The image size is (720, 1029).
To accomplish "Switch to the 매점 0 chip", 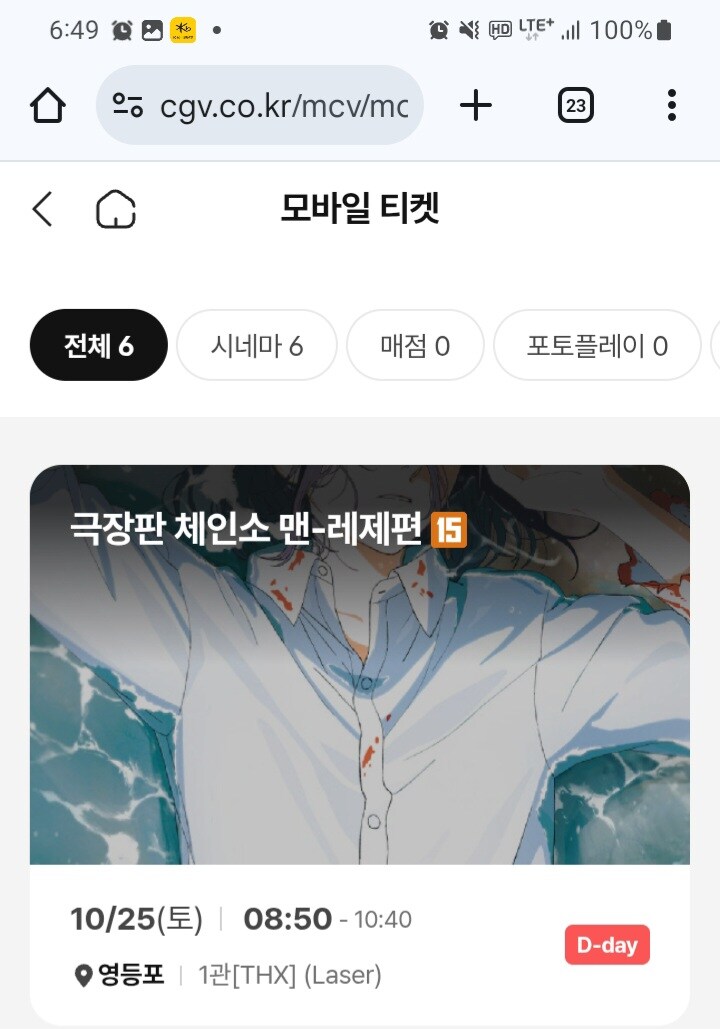I will (415, 346).
